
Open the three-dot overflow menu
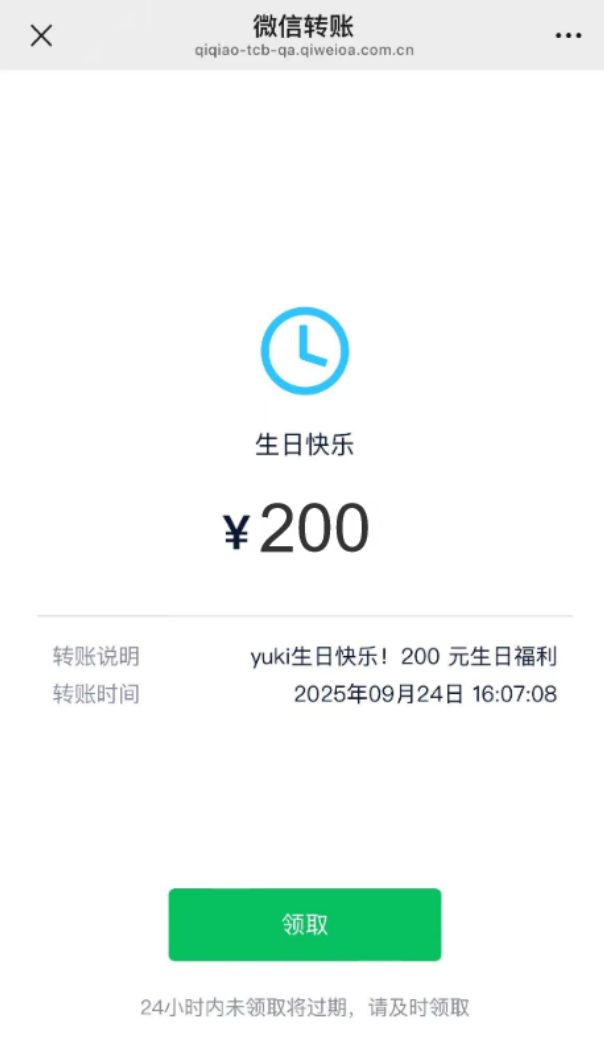[568, 36]
